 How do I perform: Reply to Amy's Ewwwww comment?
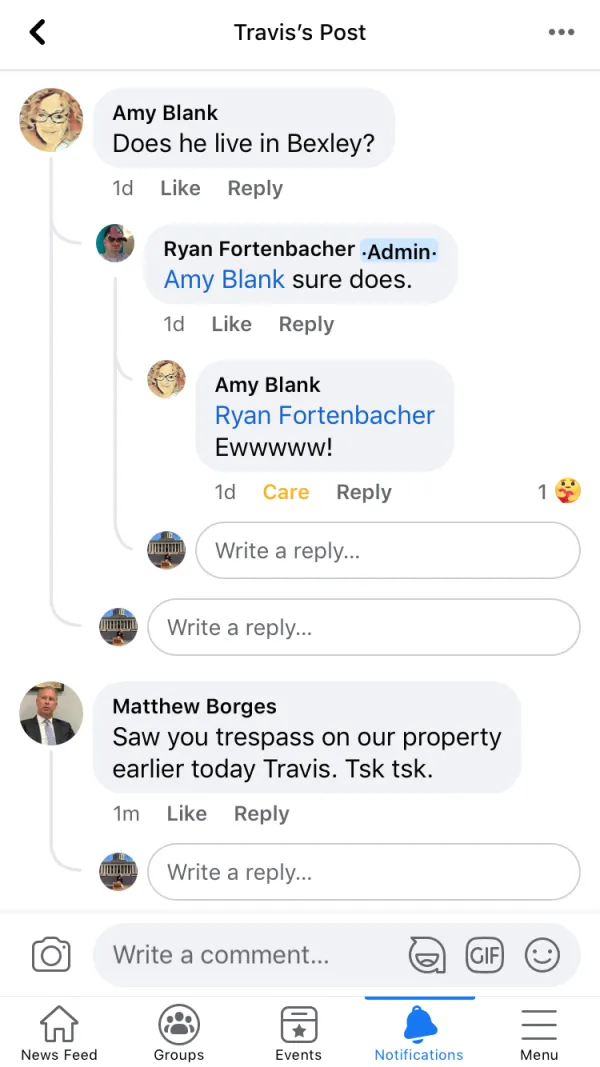pyautogui.click(x=364, y=492)
